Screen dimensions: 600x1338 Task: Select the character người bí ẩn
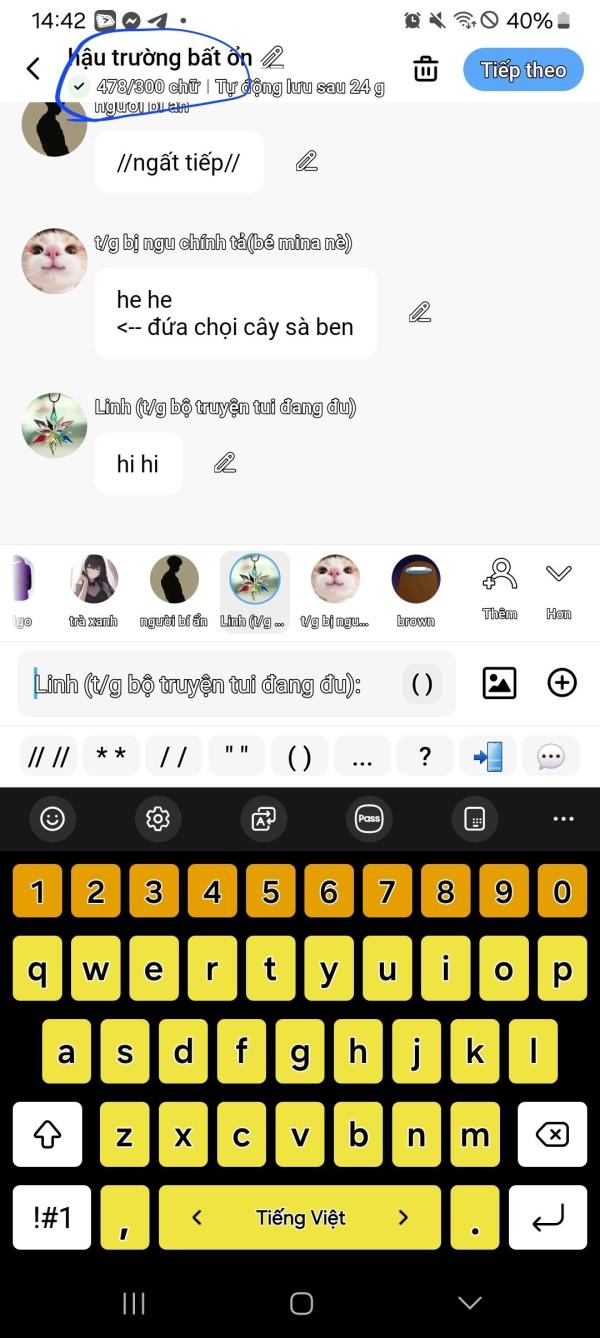[x=174, y=591]
